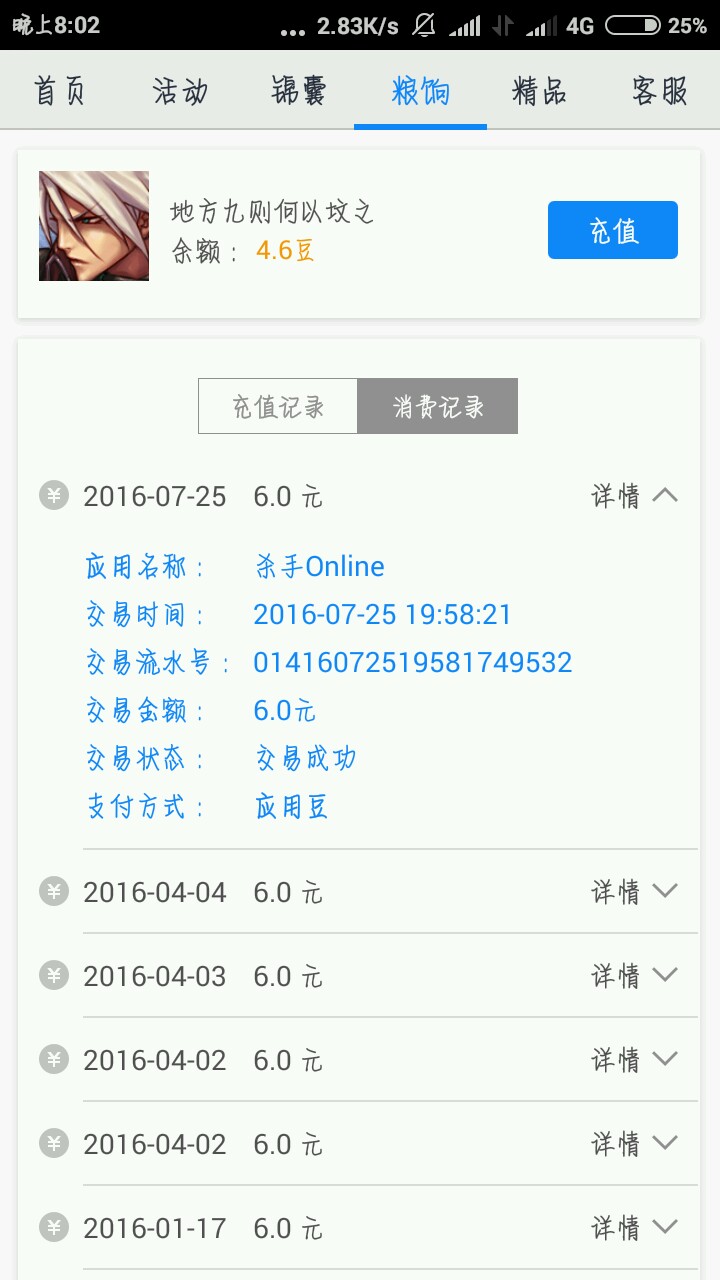Go to the 锦囊 tab
720x1280 pixels.
[x=300, y=91]
